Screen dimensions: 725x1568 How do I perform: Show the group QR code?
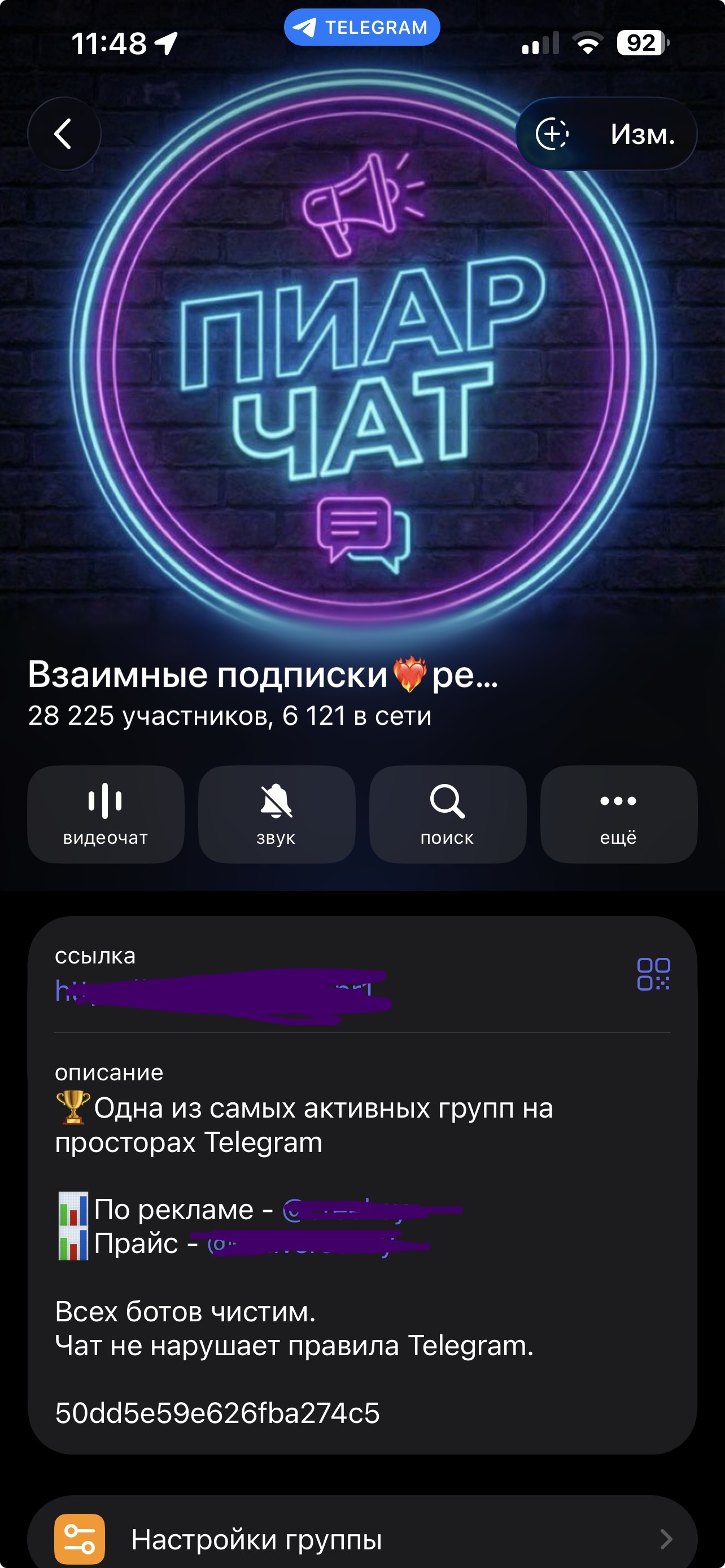coord(653,974)
